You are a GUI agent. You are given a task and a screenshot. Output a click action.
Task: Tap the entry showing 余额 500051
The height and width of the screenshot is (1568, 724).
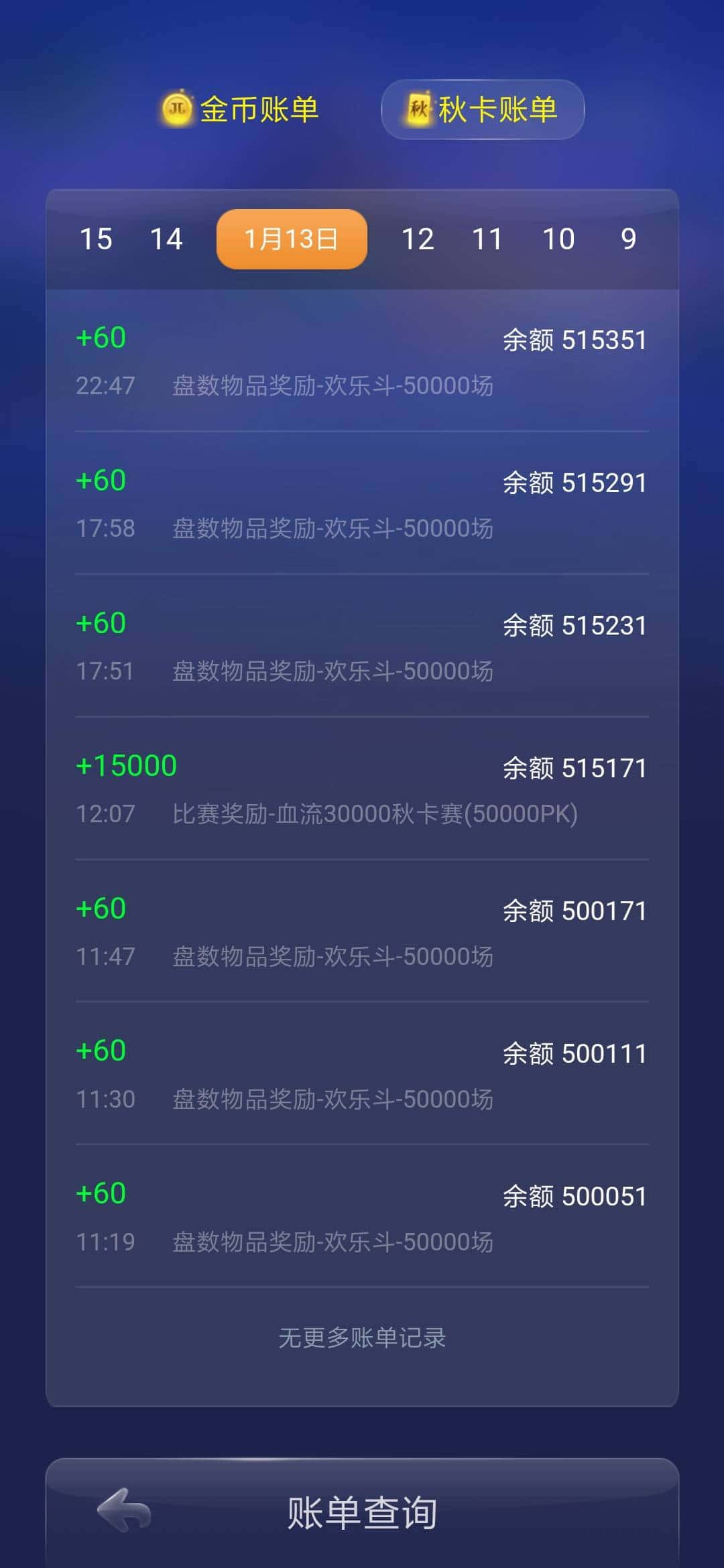(362, 1220)
